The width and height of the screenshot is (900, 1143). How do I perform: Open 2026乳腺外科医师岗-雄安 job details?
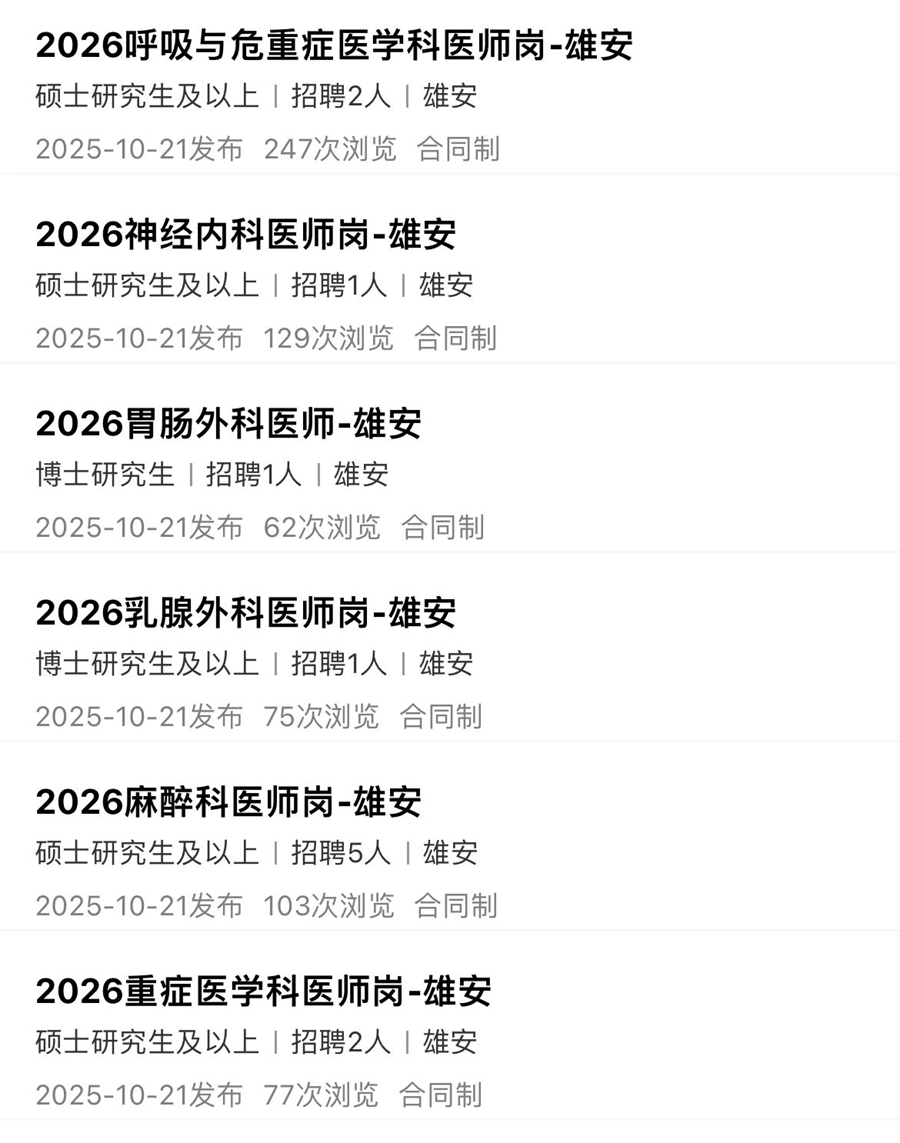tap(245, 613)
